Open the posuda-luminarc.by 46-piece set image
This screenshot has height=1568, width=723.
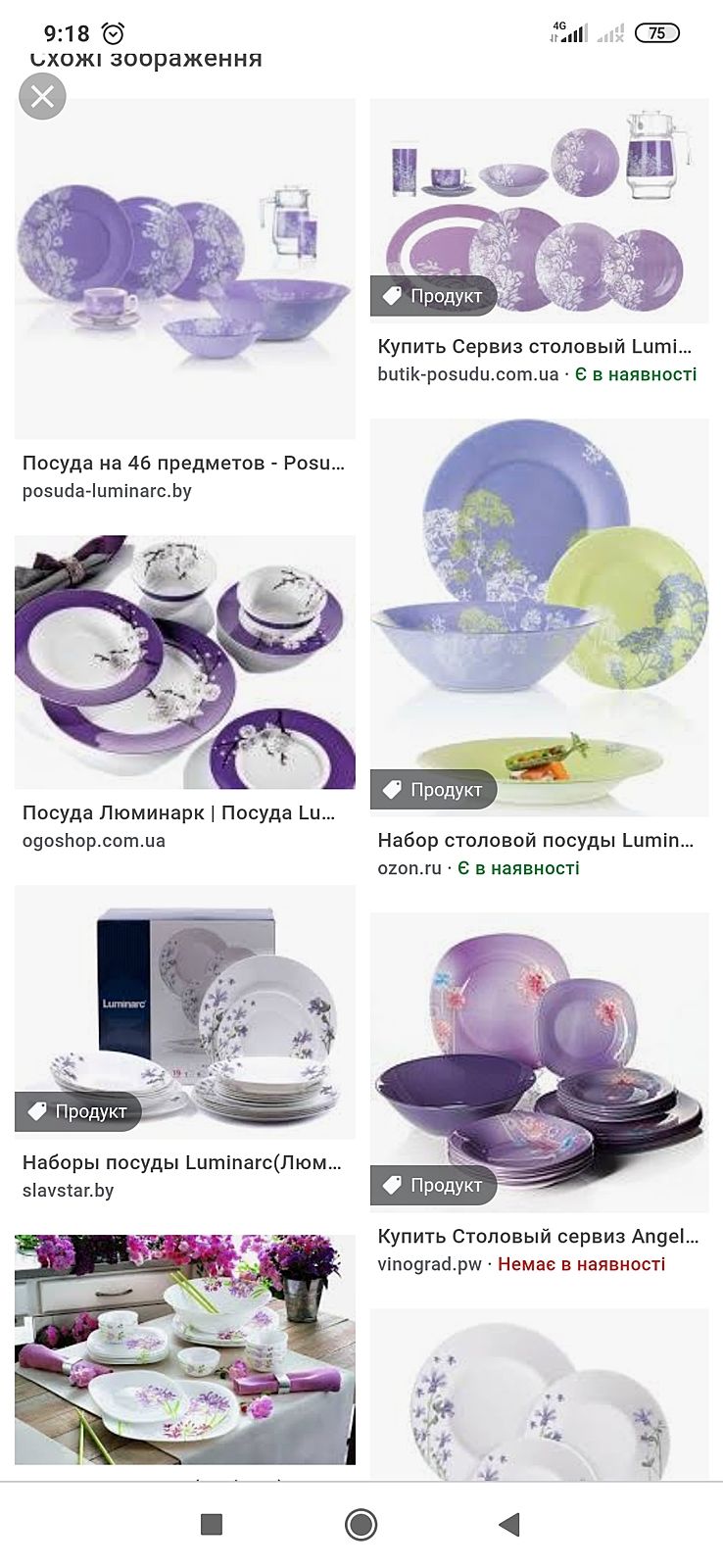click(x=184, y=269)
